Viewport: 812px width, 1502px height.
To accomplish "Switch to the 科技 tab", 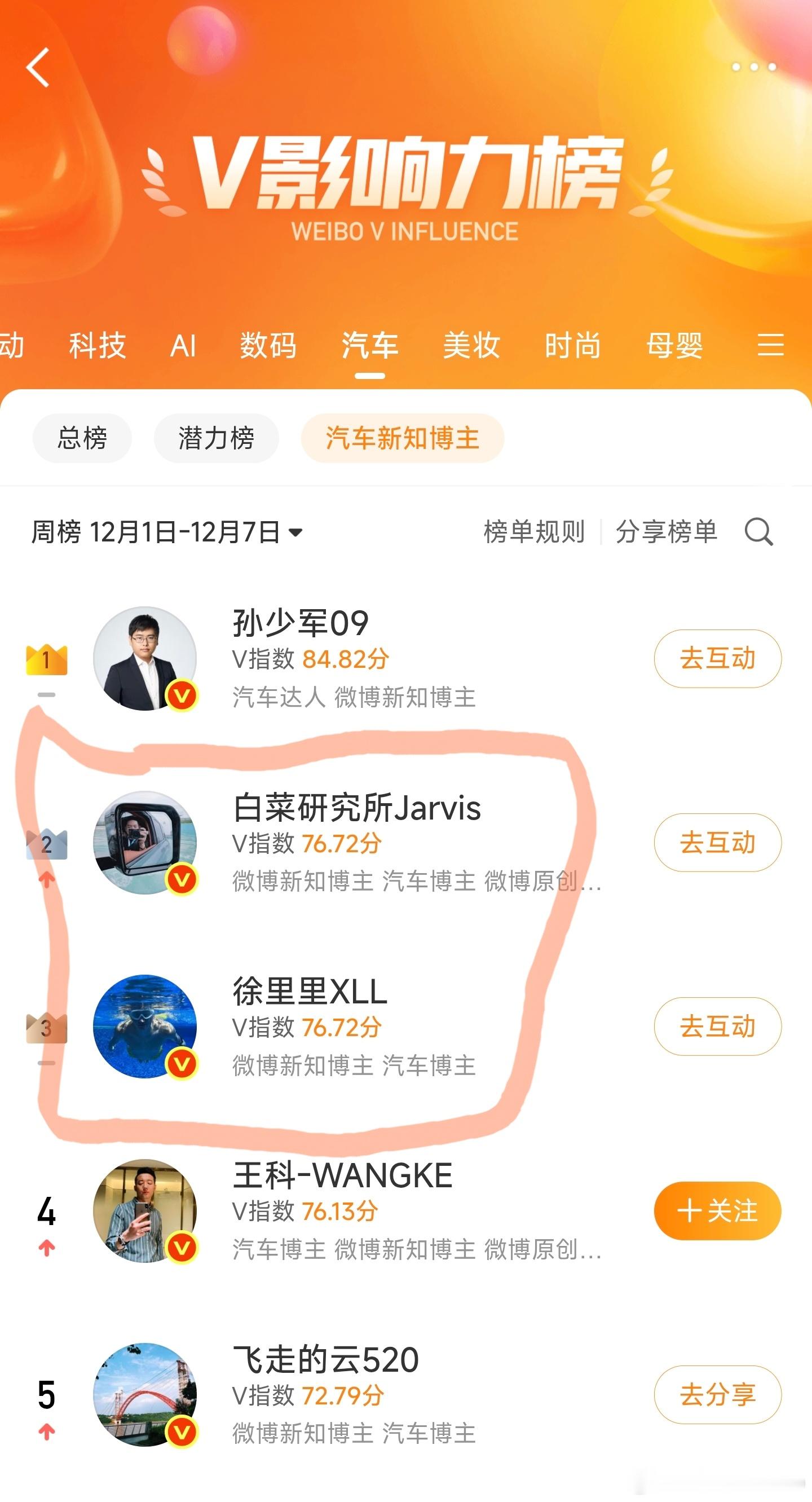I will click(x=100, y=346).
